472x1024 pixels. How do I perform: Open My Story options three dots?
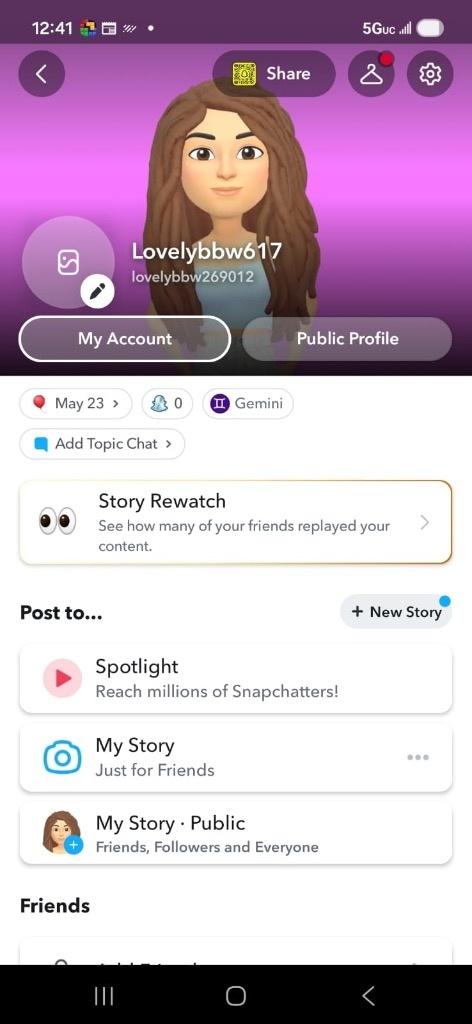click(x=418, y=758)
